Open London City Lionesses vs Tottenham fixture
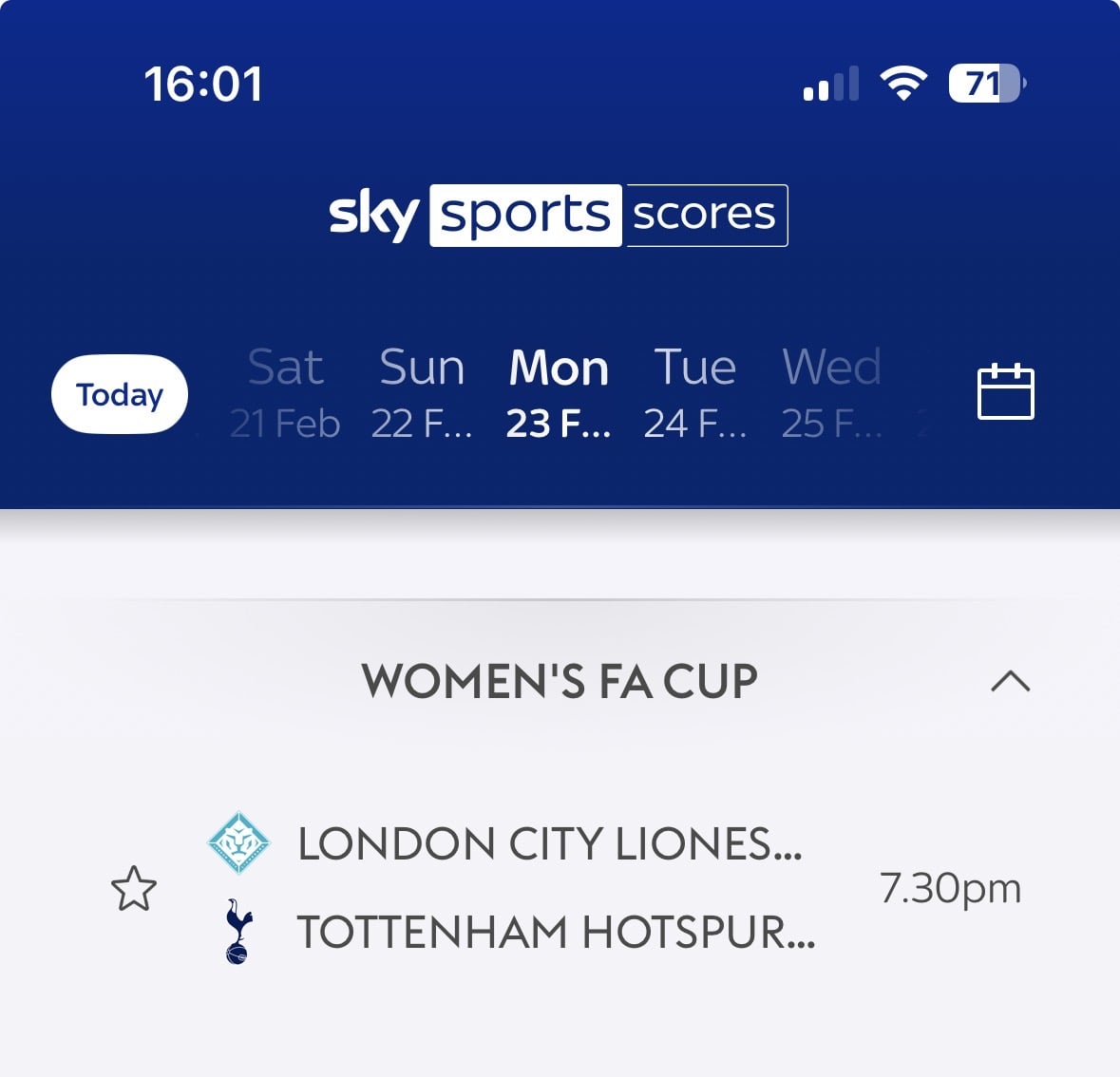This screenshot has height=1077, width=1120. pyautogui.click(x=556, y=888)
